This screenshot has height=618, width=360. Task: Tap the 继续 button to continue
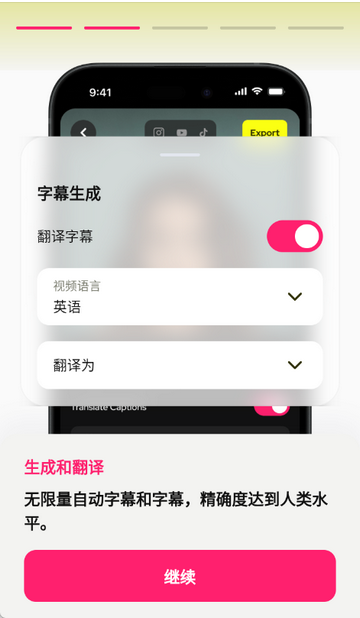pyautogui.click(x=180, y=576)
